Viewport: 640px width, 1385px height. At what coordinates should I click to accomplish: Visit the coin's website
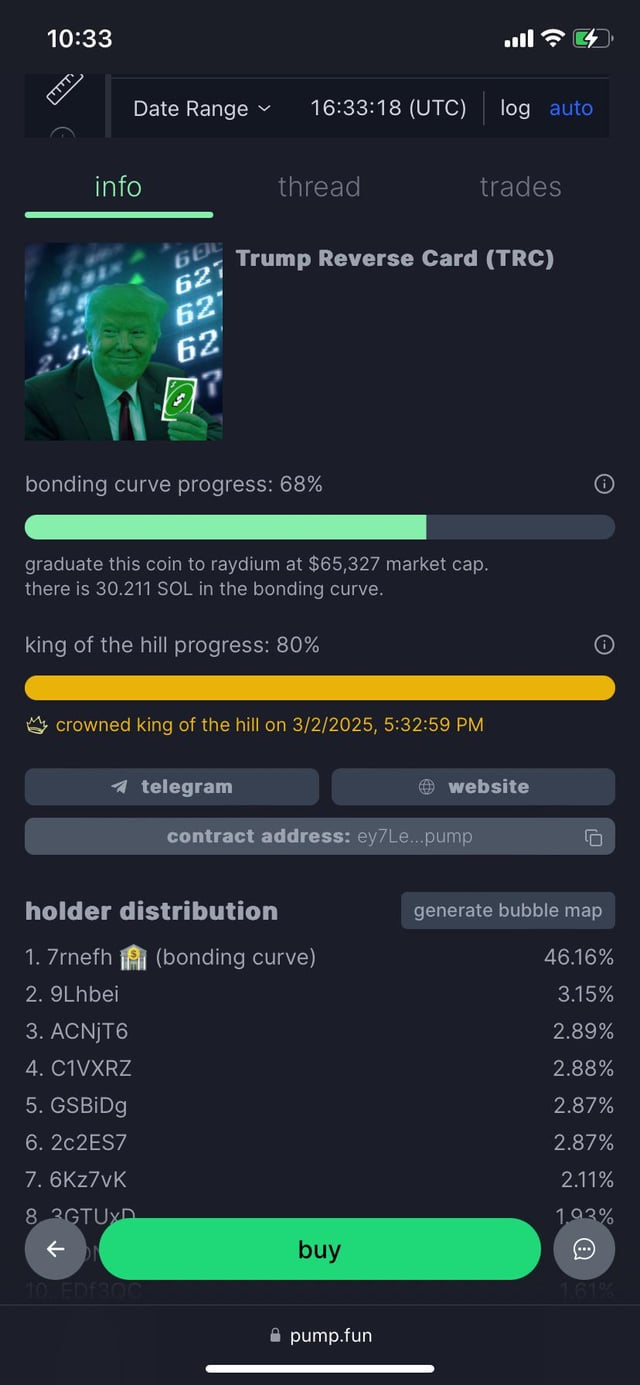(473, 787)
